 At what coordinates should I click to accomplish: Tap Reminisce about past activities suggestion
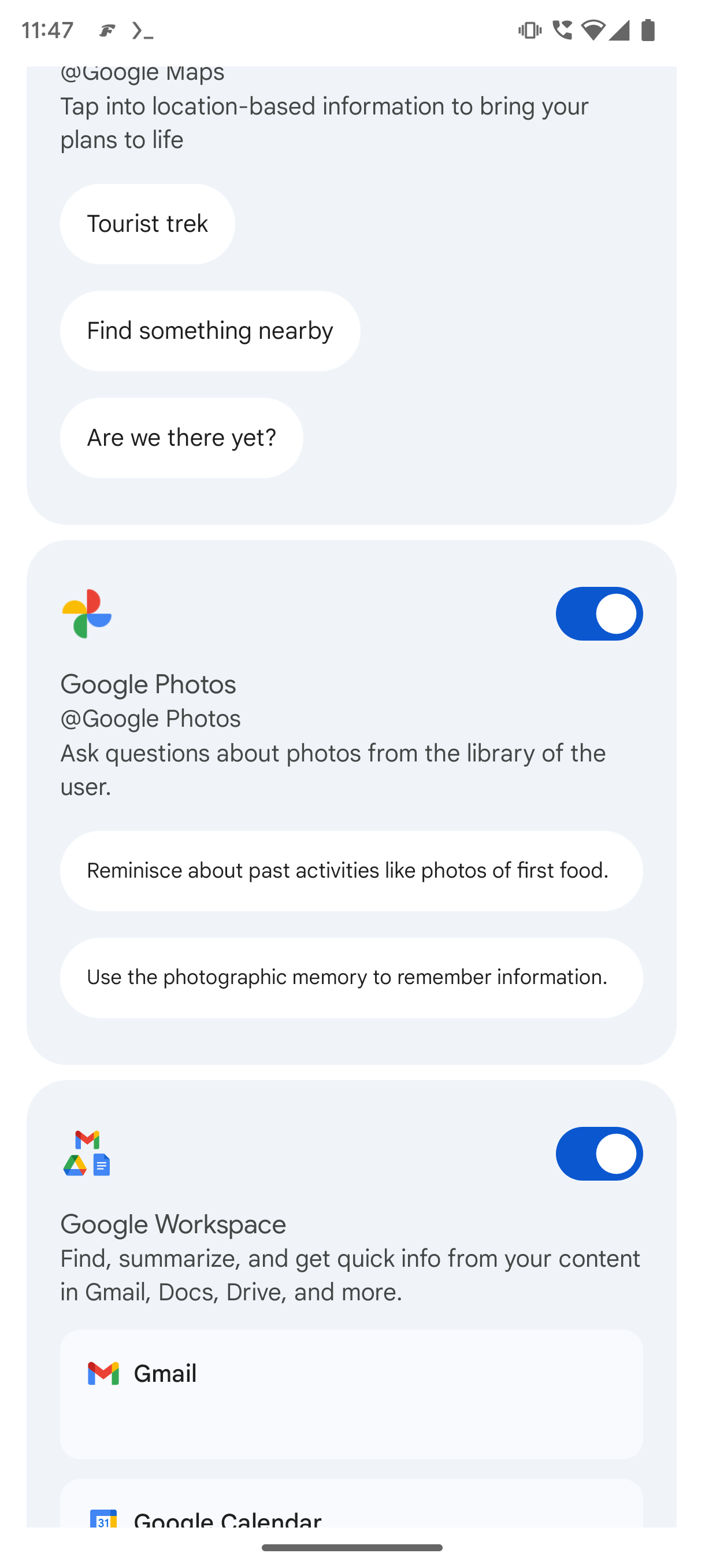pyautogui.click(x=351, y=871)
